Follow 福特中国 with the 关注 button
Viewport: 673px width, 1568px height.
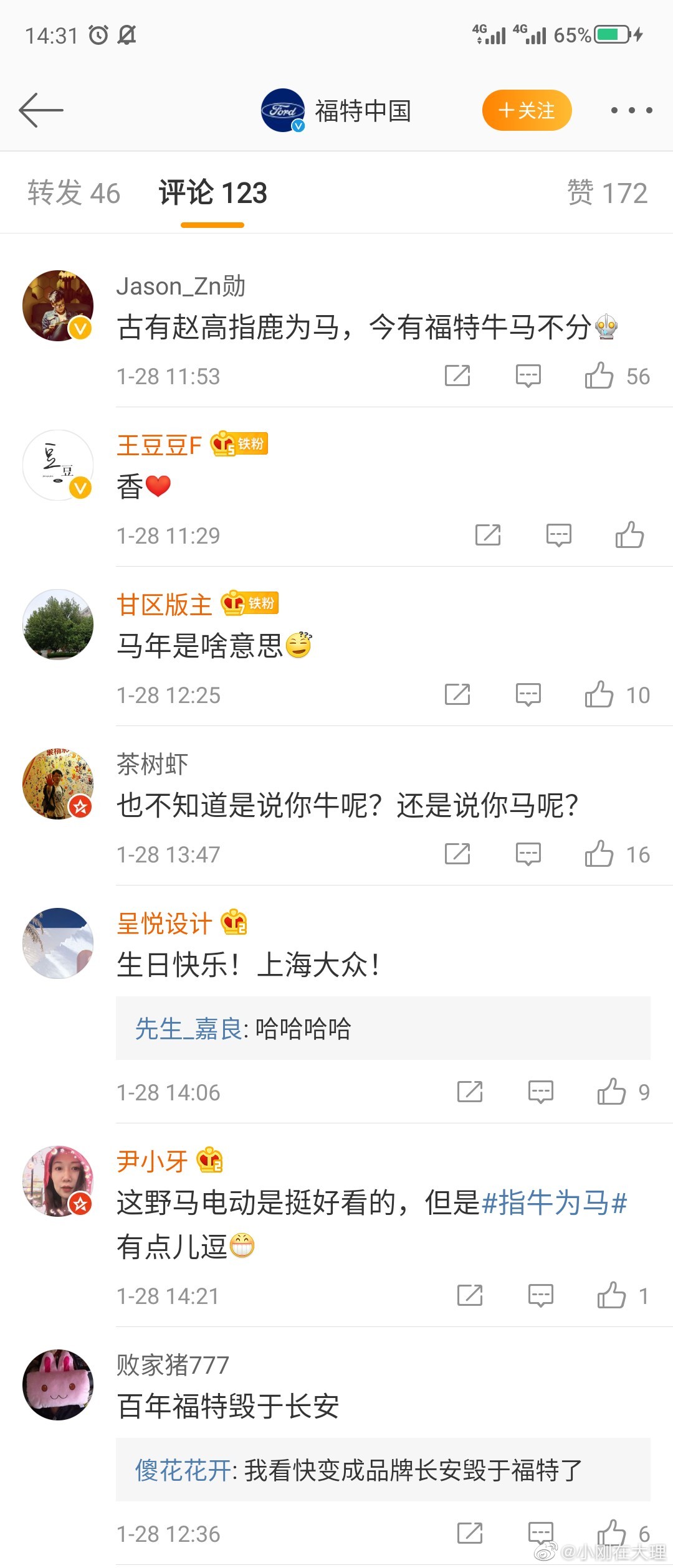click(527, 110)
